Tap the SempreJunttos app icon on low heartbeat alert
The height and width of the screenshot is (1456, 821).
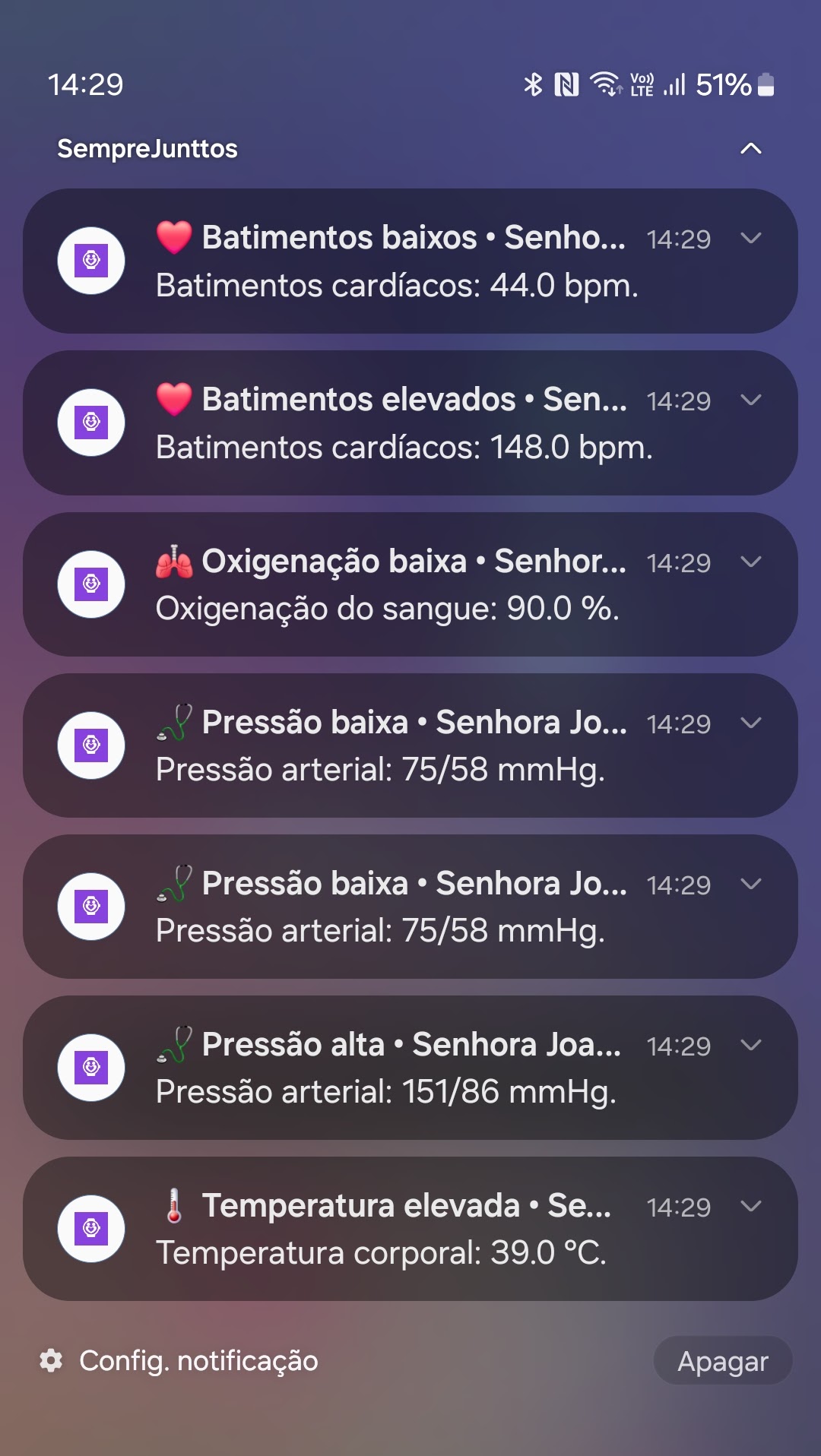pos(90,260)
